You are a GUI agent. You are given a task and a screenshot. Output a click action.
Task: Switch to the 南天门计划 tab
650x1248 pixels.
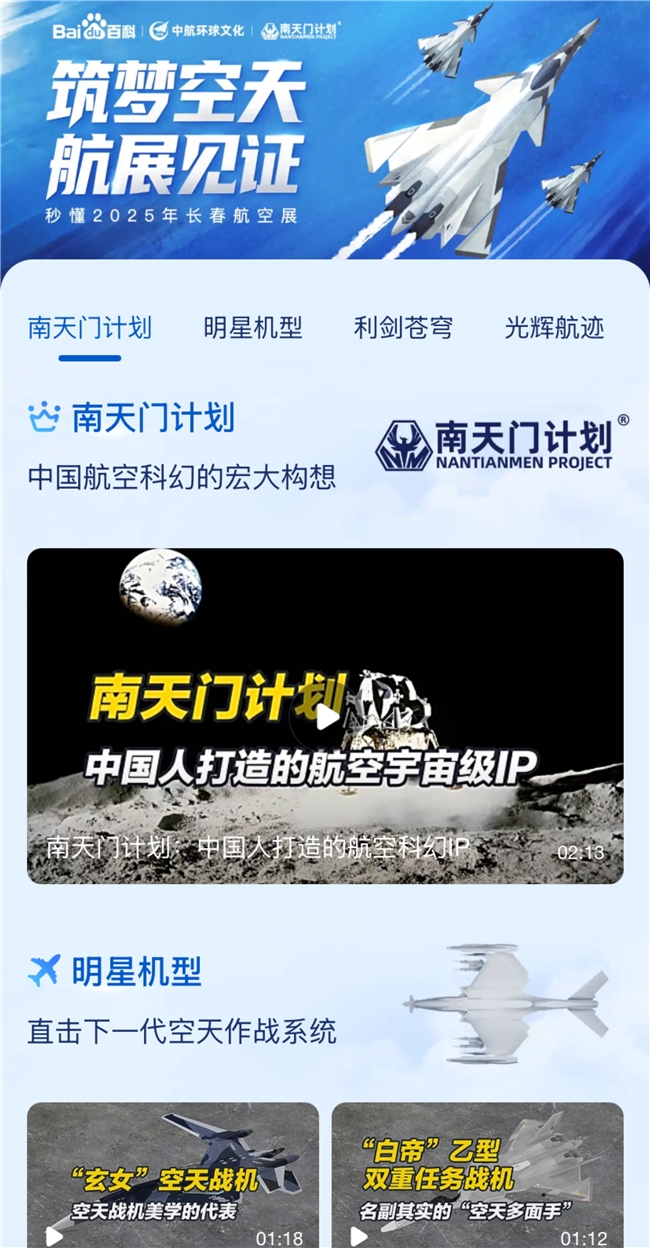[x=90, y=328]
